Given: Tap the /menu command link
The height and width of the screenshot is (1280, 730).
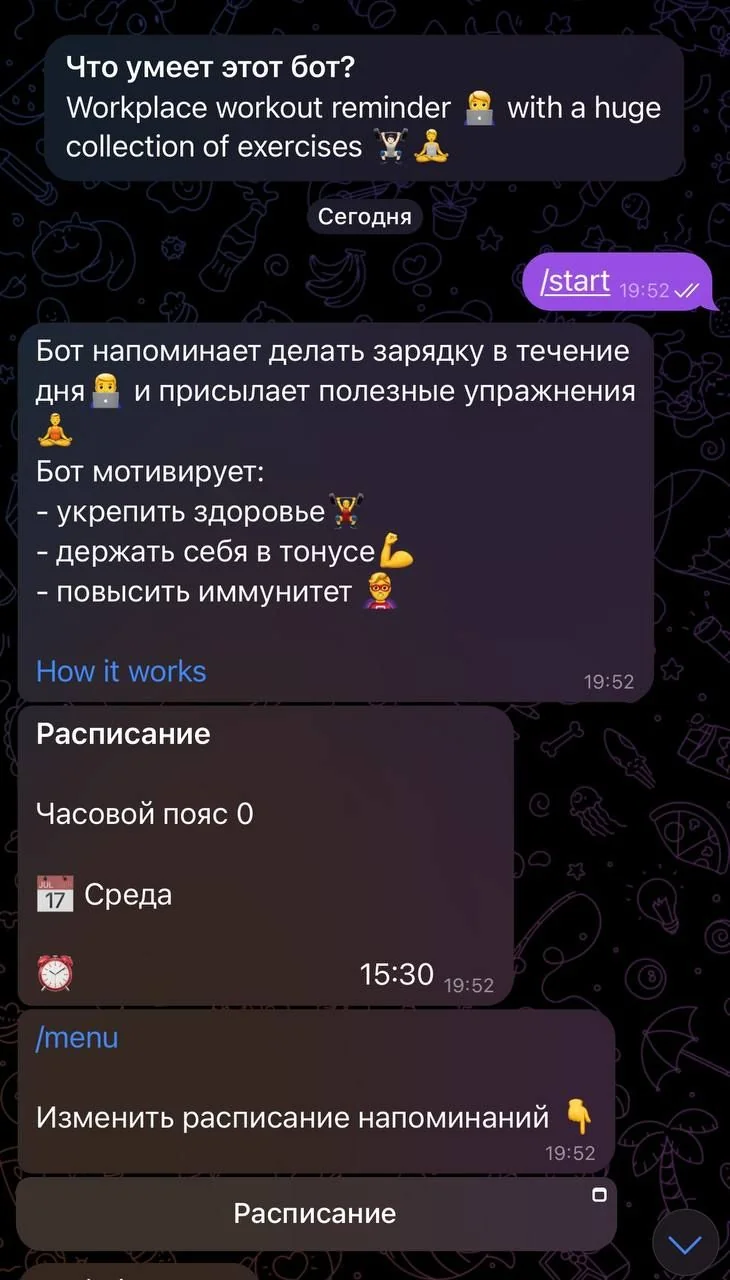Looking at the screenshot, I should pyautogui.click(x=77, y=1038).
